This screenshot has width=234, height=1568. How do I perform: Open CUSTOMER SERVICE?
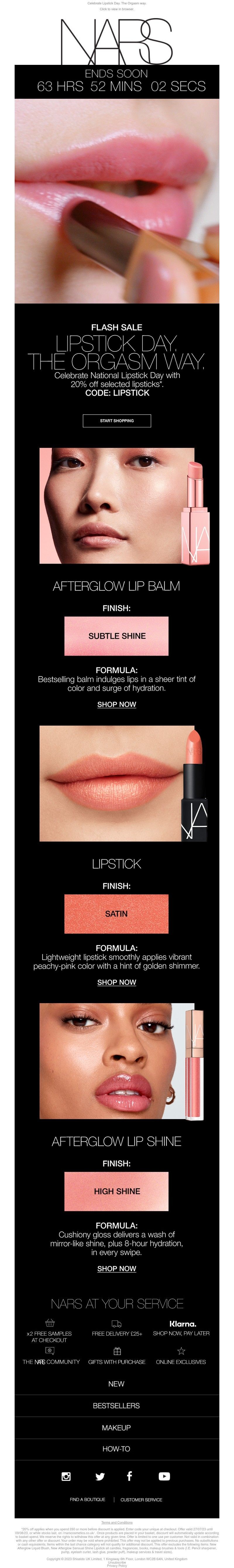click(141, 1499)
